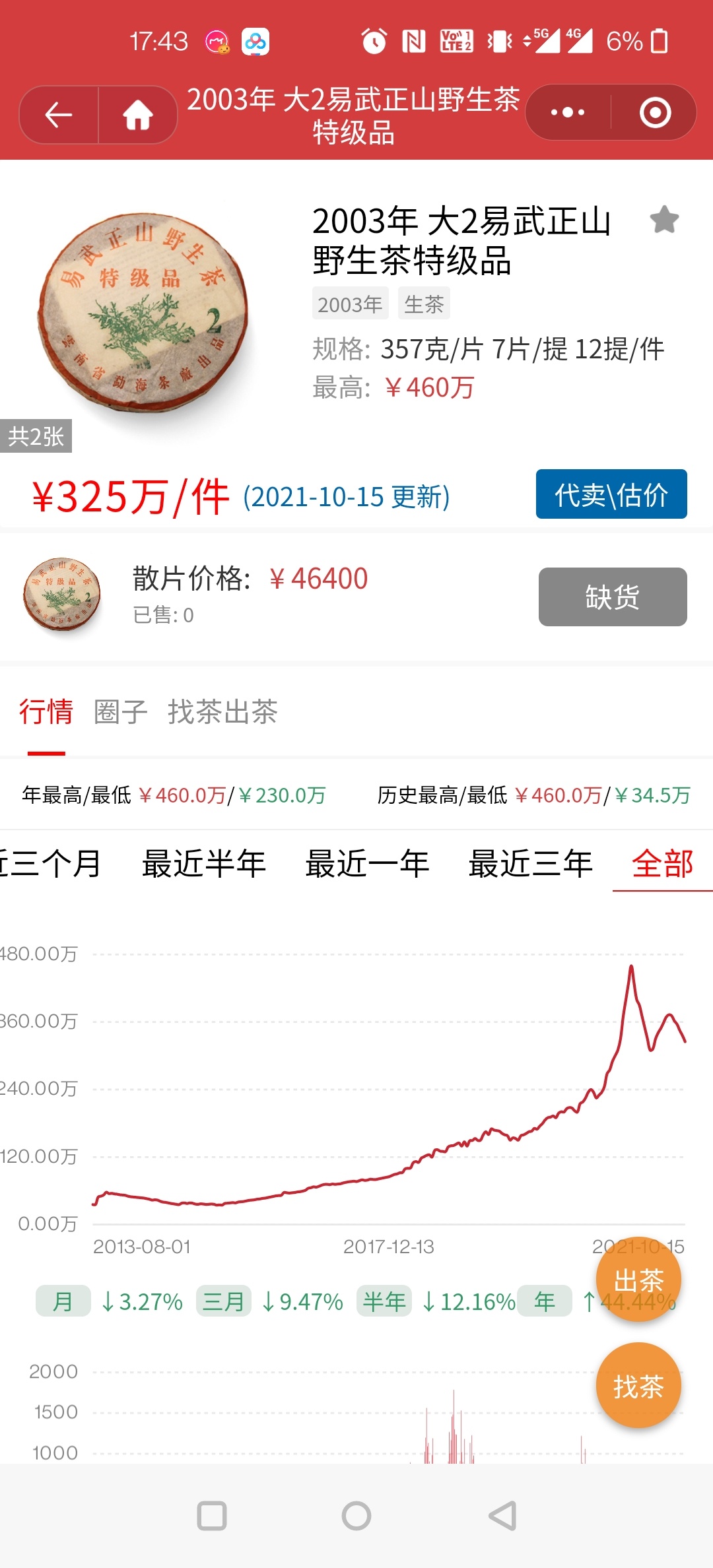The height and width of the screenshot is (1568, 713).
Task: Open the 找茶出茶 tab
Action: click(x=222, y=712)
